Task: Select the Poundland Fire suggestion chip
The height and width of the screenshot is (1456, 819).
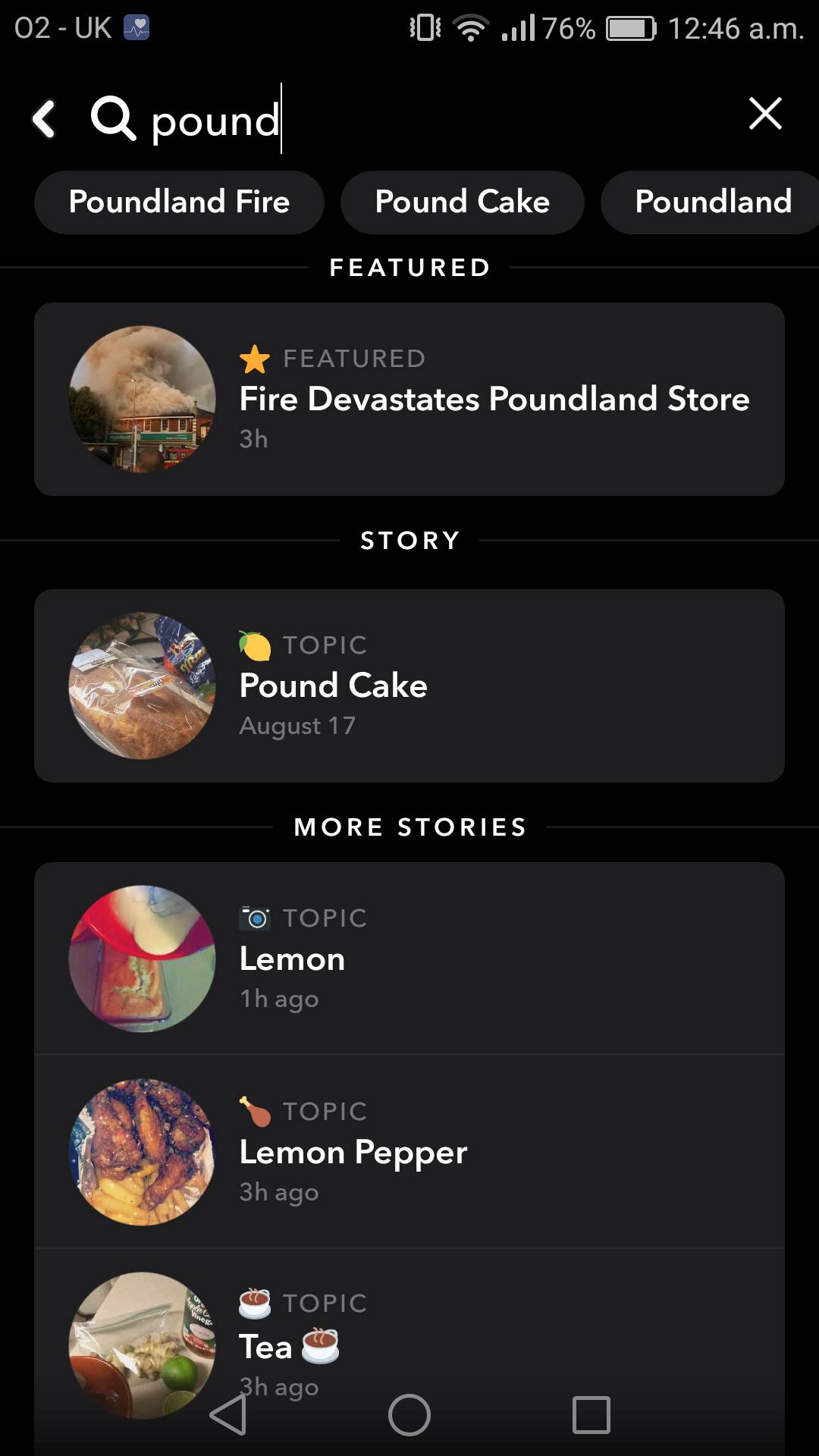Action: point(179,202)
